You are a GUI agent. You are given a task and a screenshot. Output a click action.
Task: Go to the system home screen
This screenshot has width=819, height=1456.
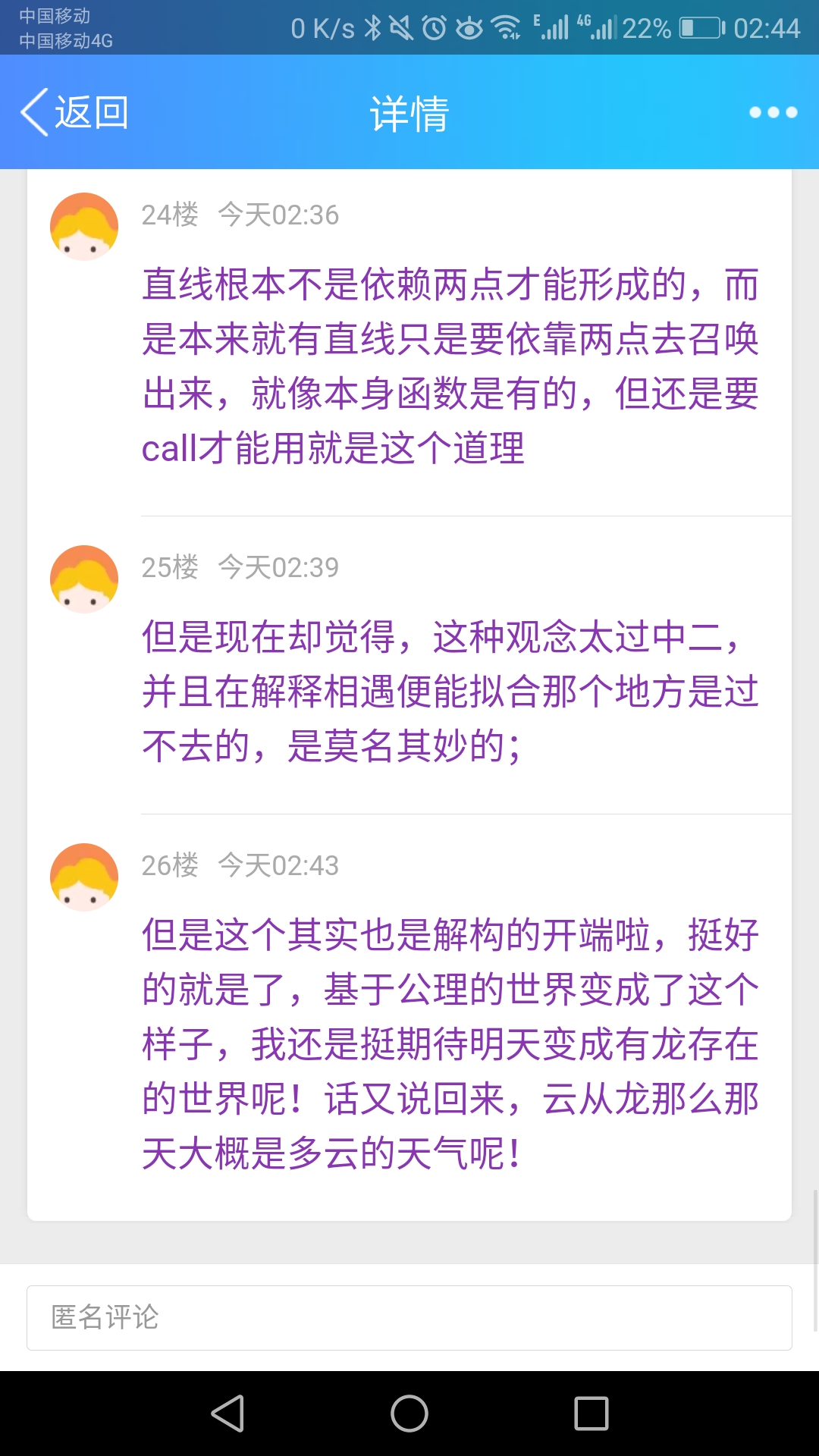[x=409, y=1414]
